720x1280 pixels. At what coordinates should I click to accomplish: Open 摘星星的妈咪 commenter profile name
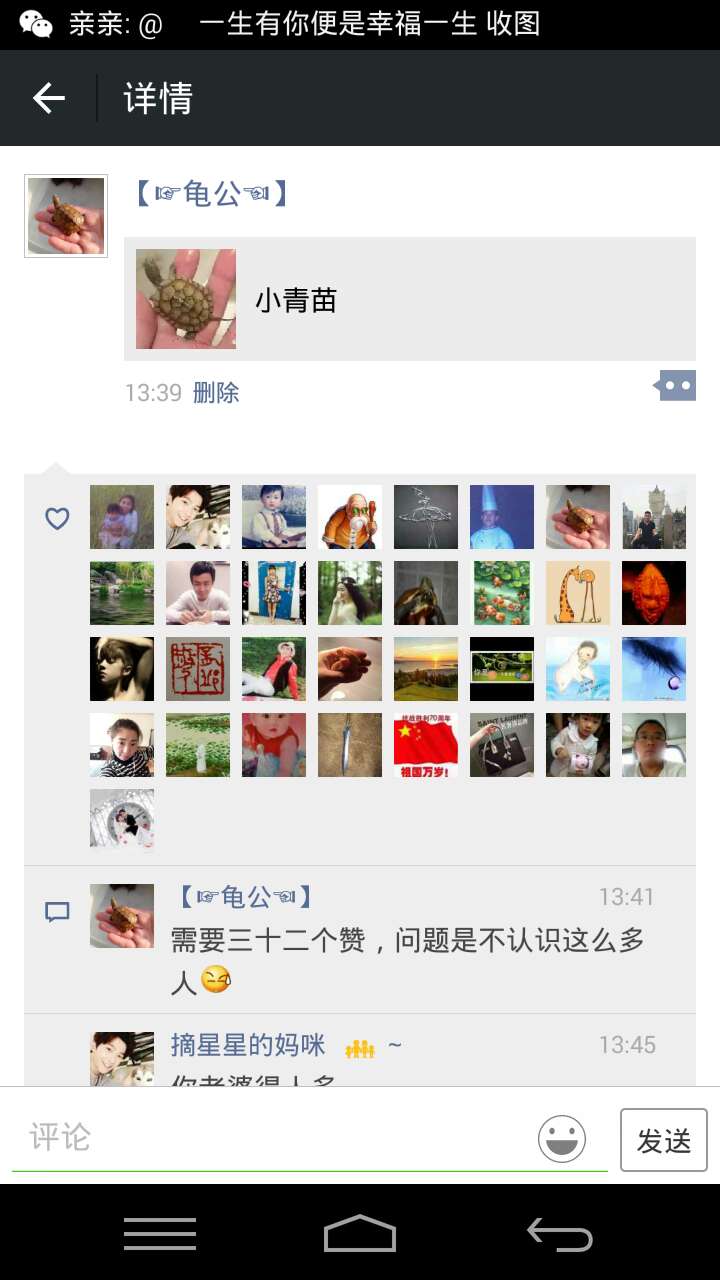248,1046
